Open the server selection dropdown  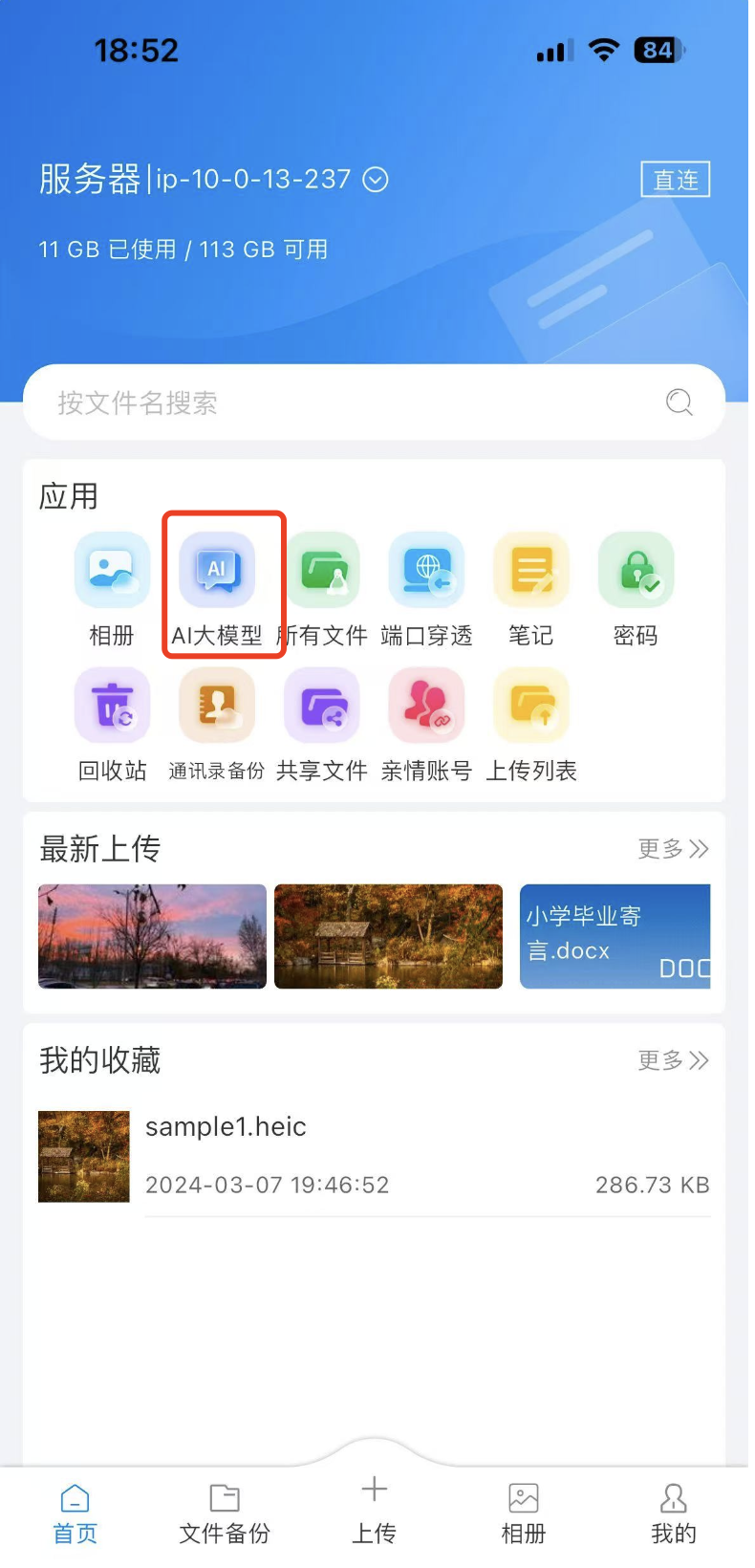376,180
